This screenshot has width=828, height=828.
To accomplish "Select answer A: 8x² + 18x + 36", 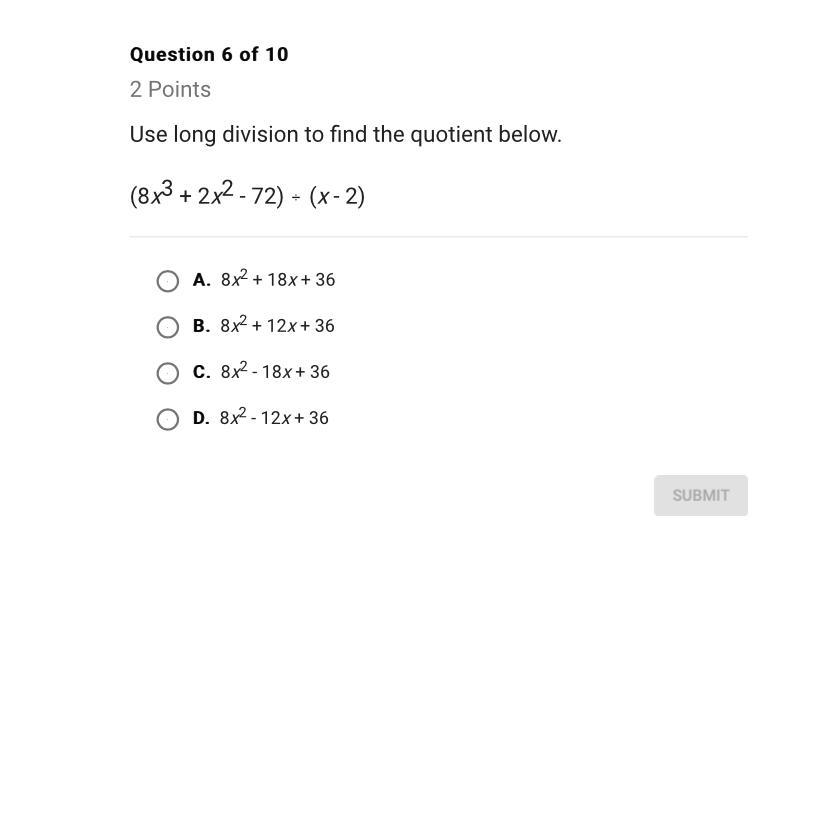I will tap(168, 281).
